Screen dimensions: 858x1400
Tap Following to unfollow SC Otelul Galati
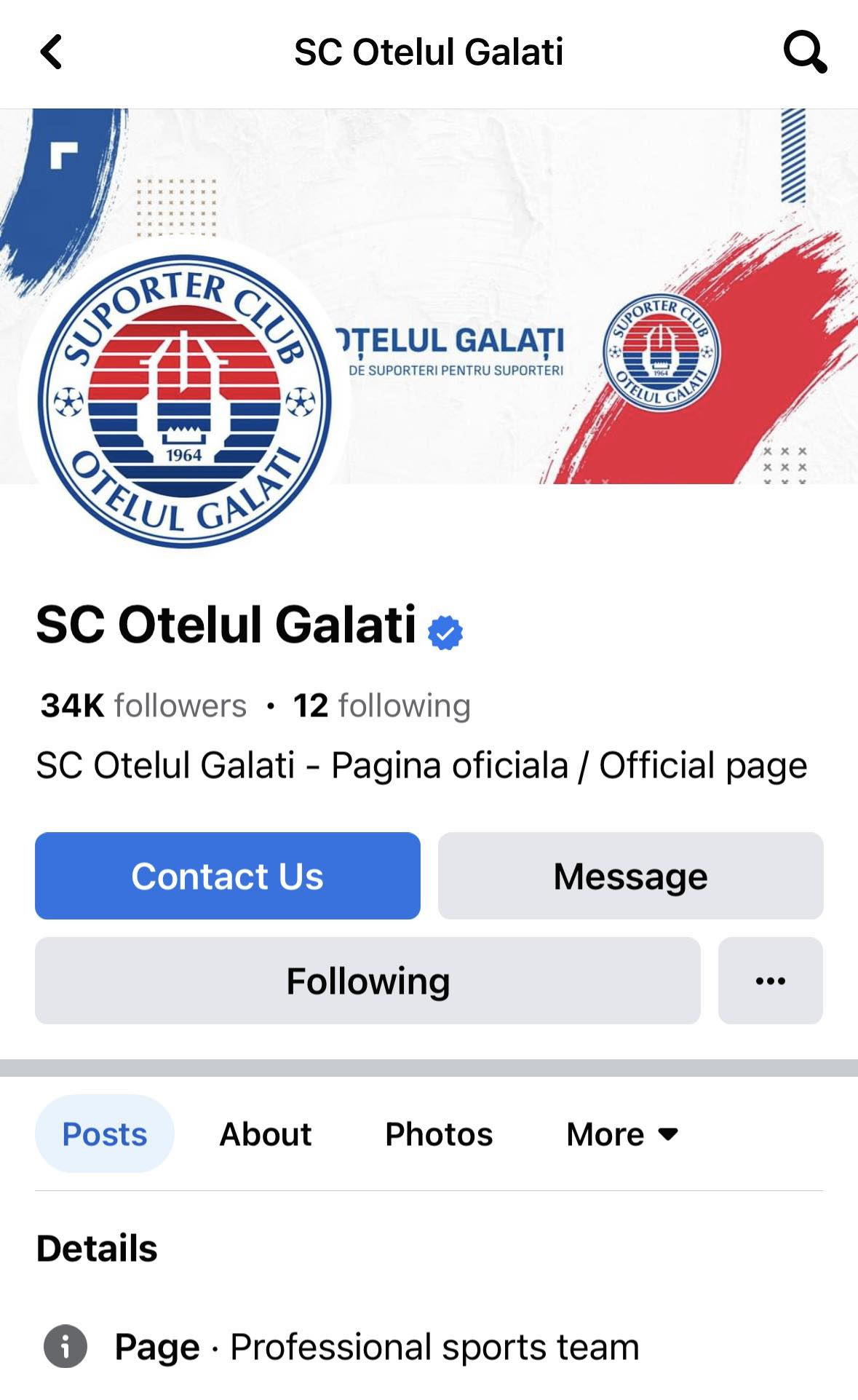(368, 981)
